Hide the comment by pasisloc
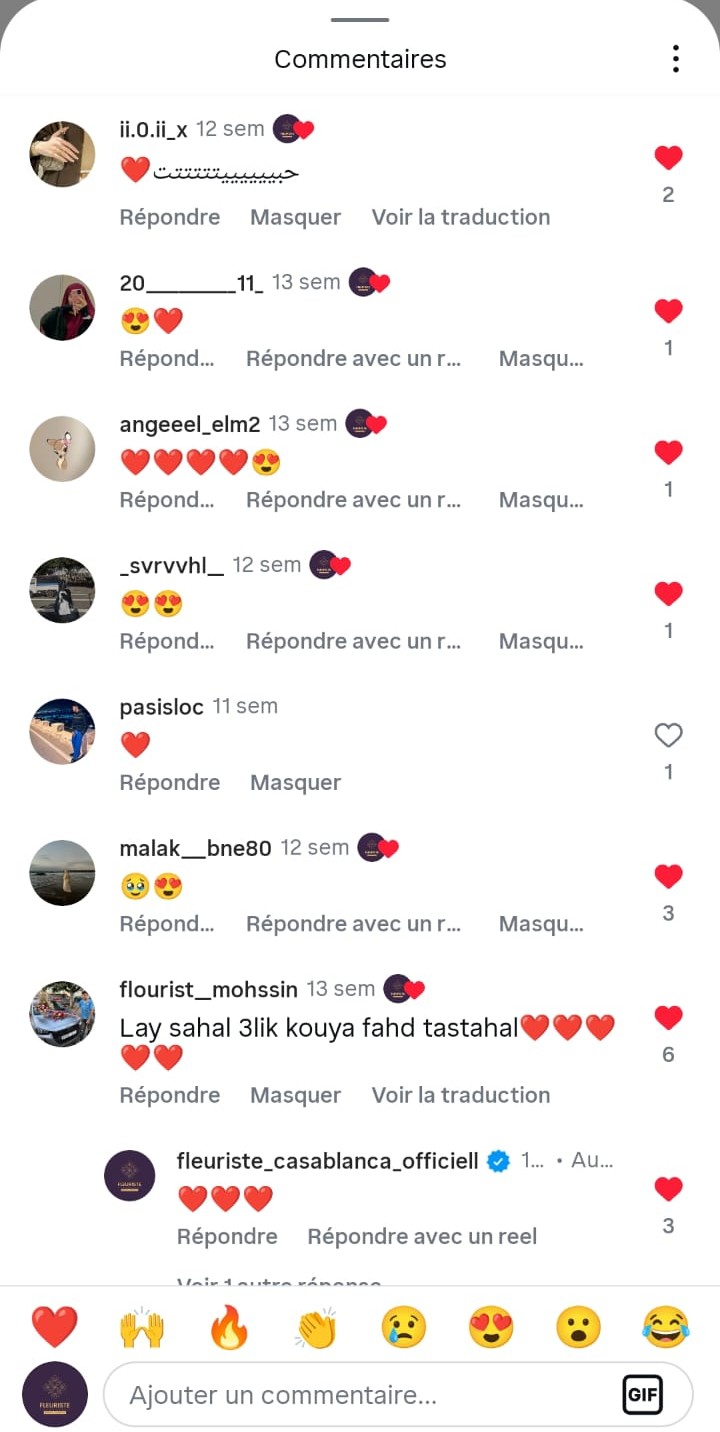This screenshot has height=1432, width=720. pyautogui.click(x=295, y=782)
